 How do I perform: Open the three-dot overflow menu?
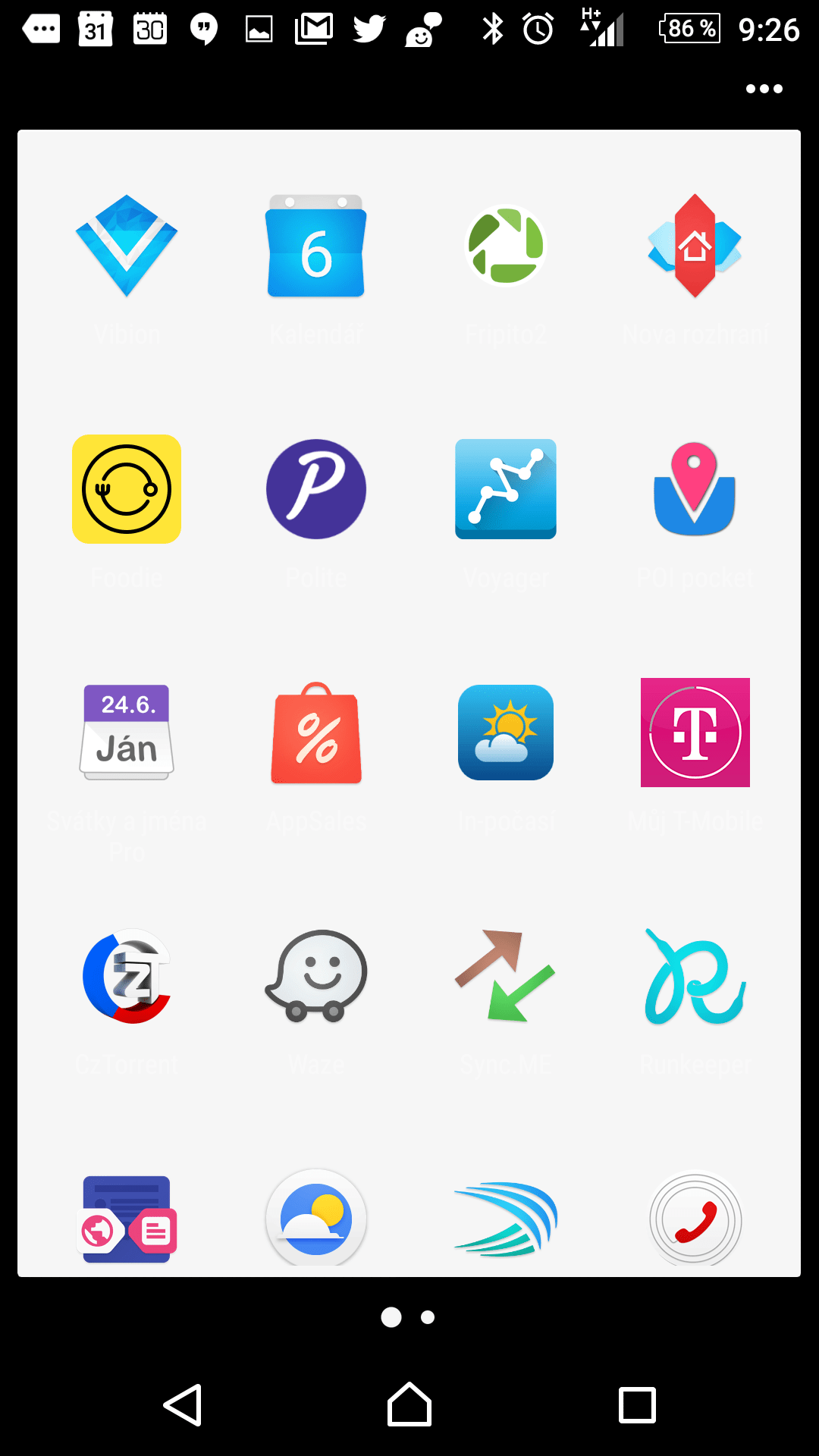(x=764, y=89)
